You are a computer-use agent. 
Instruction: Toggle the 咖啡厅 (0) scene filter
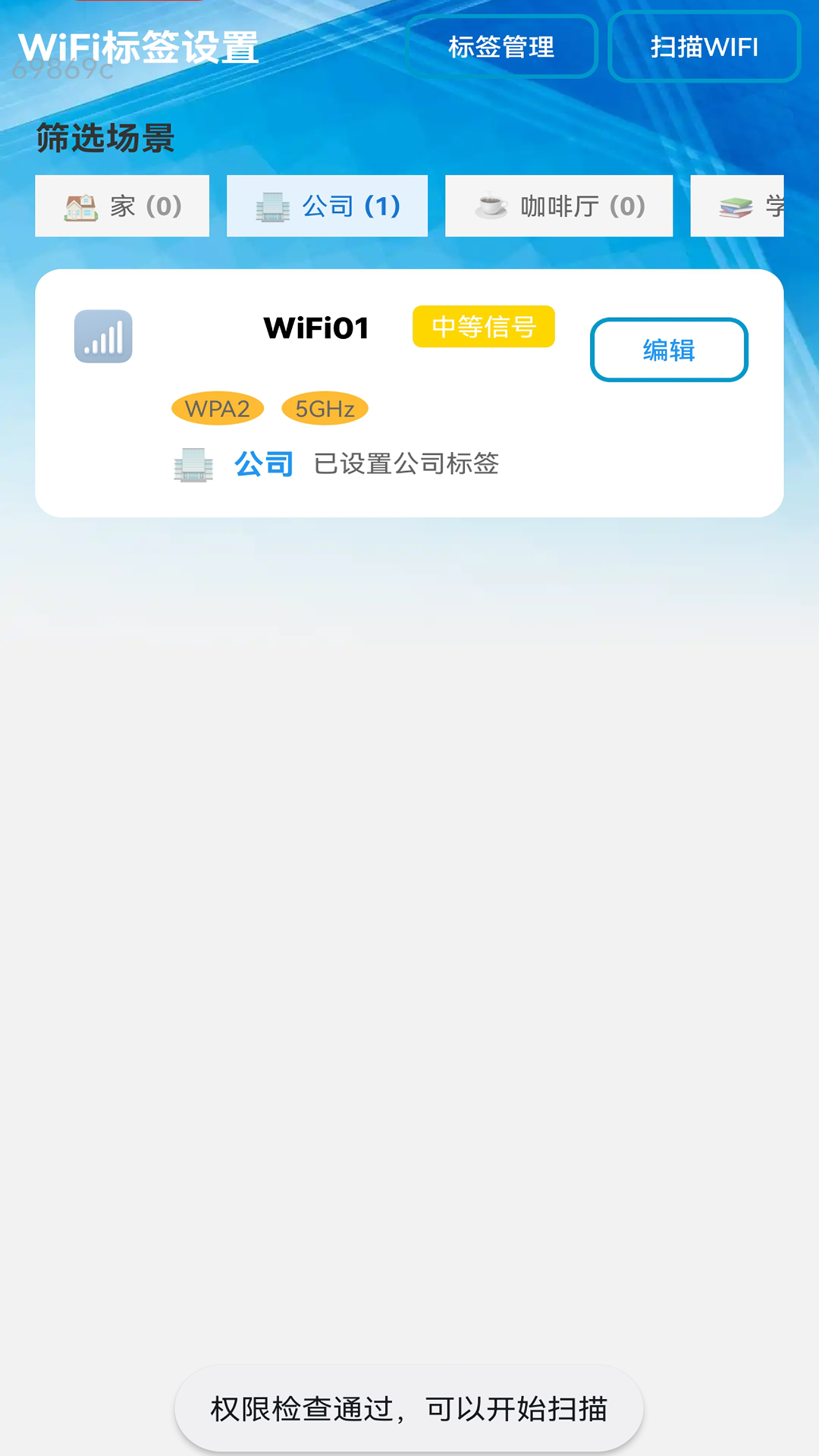559,206
